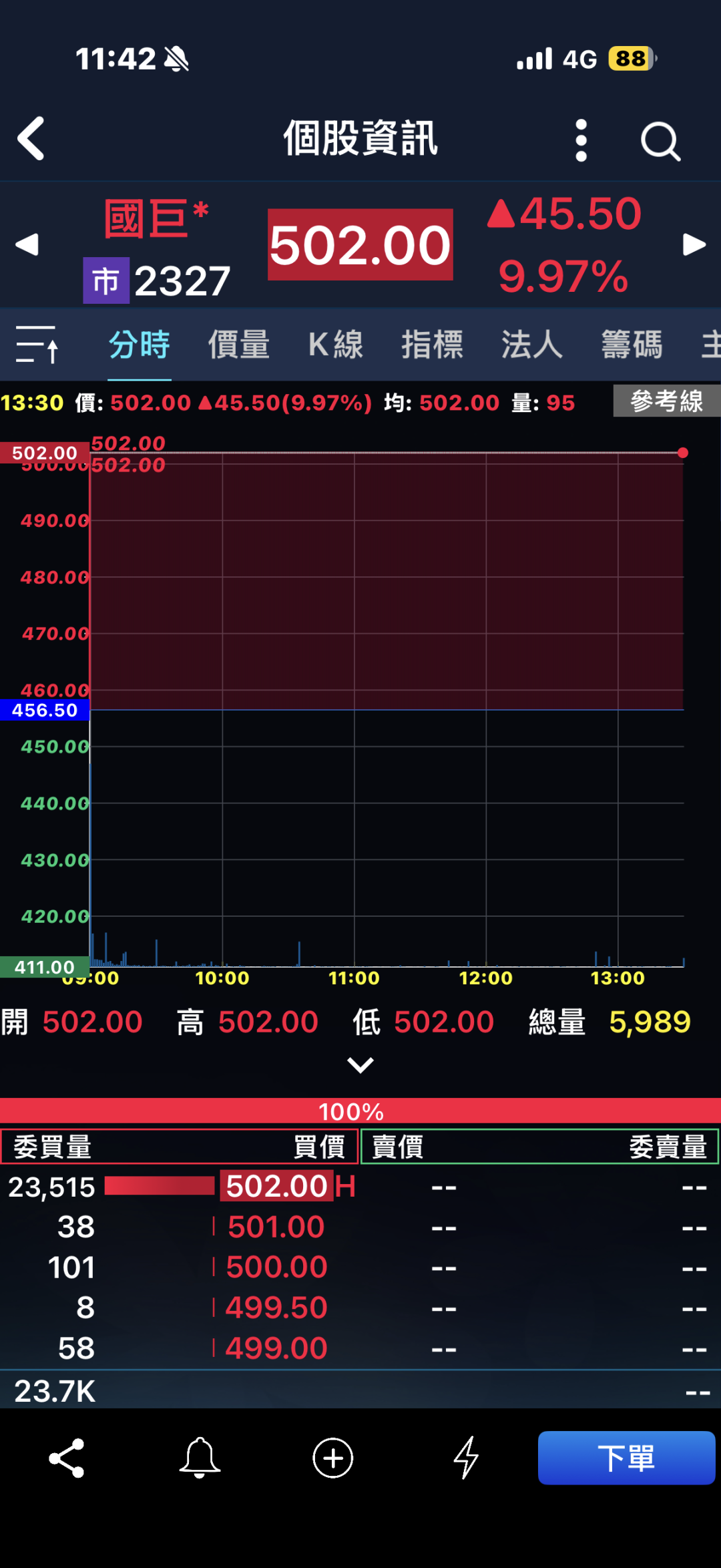Go back with the top-left arrow
The height and width of the screenshot is (1568, 721).
tap(31, 138)
